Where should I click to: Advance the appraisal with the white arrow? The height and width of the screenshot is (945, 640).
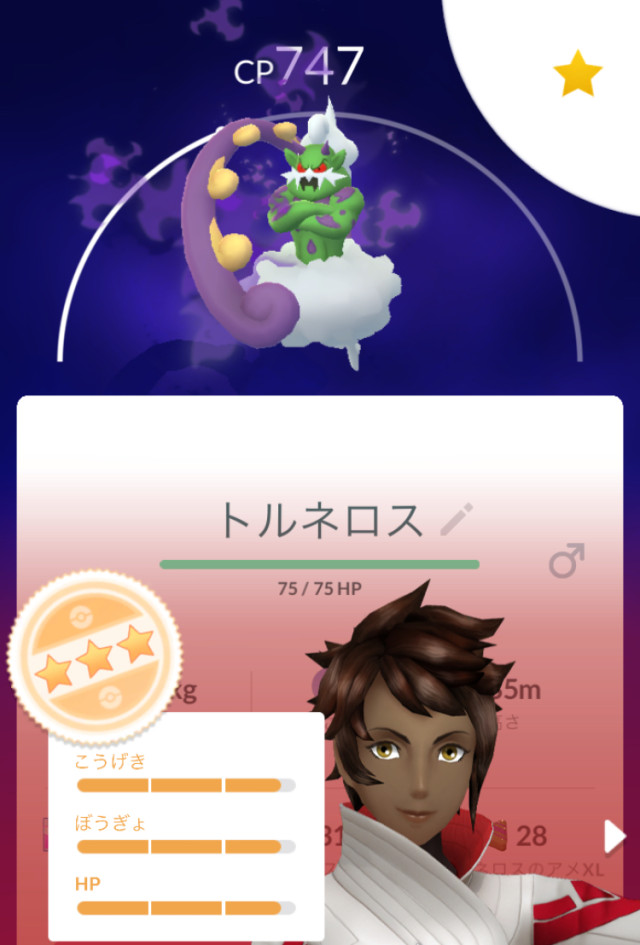click(x=614, y=835)
